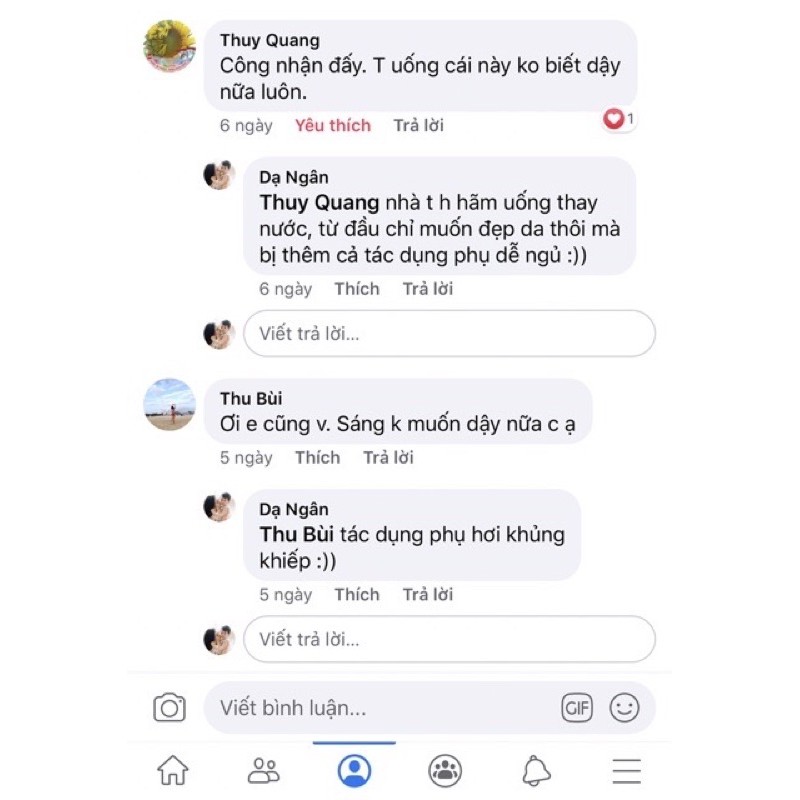Open Thu Bùi's profile picture
800x800 pixels.
[170, 404]
